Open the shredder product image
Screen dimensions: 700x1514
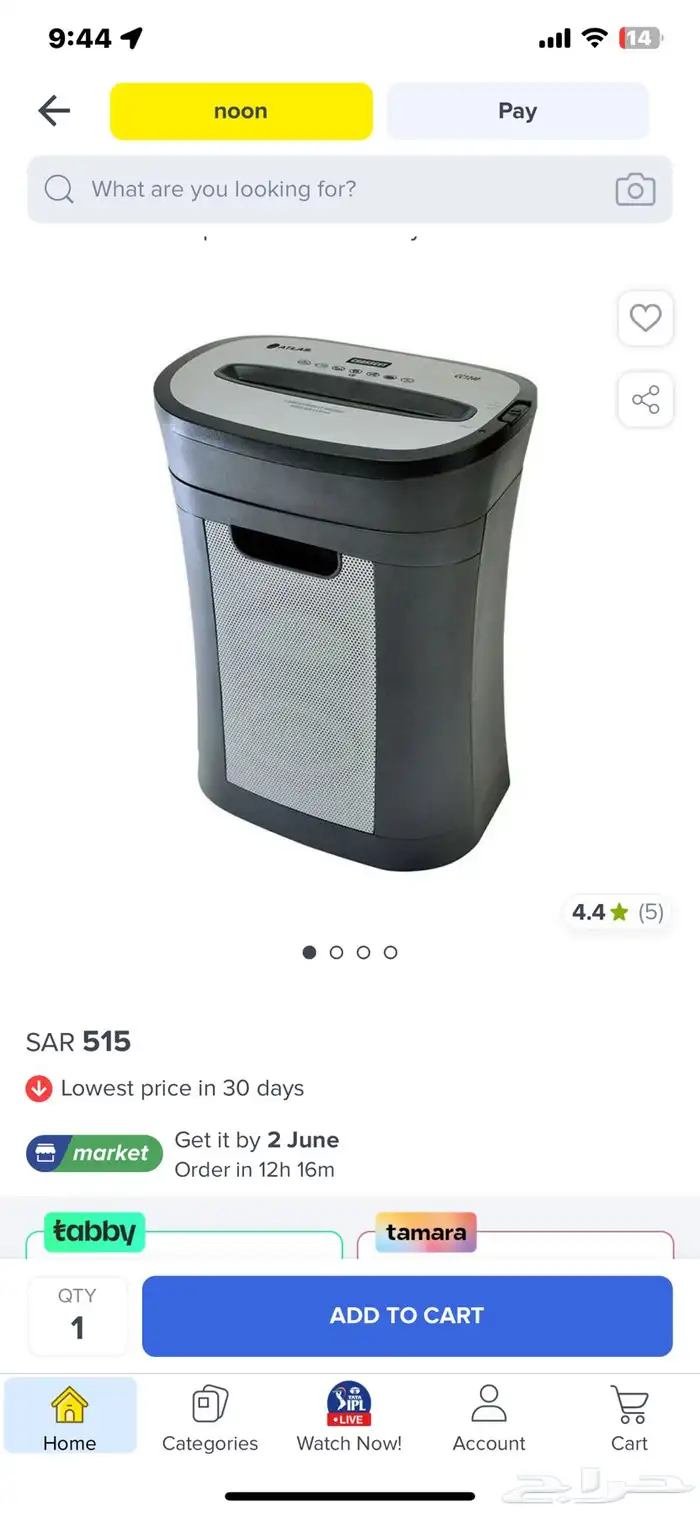click(345, 600)
